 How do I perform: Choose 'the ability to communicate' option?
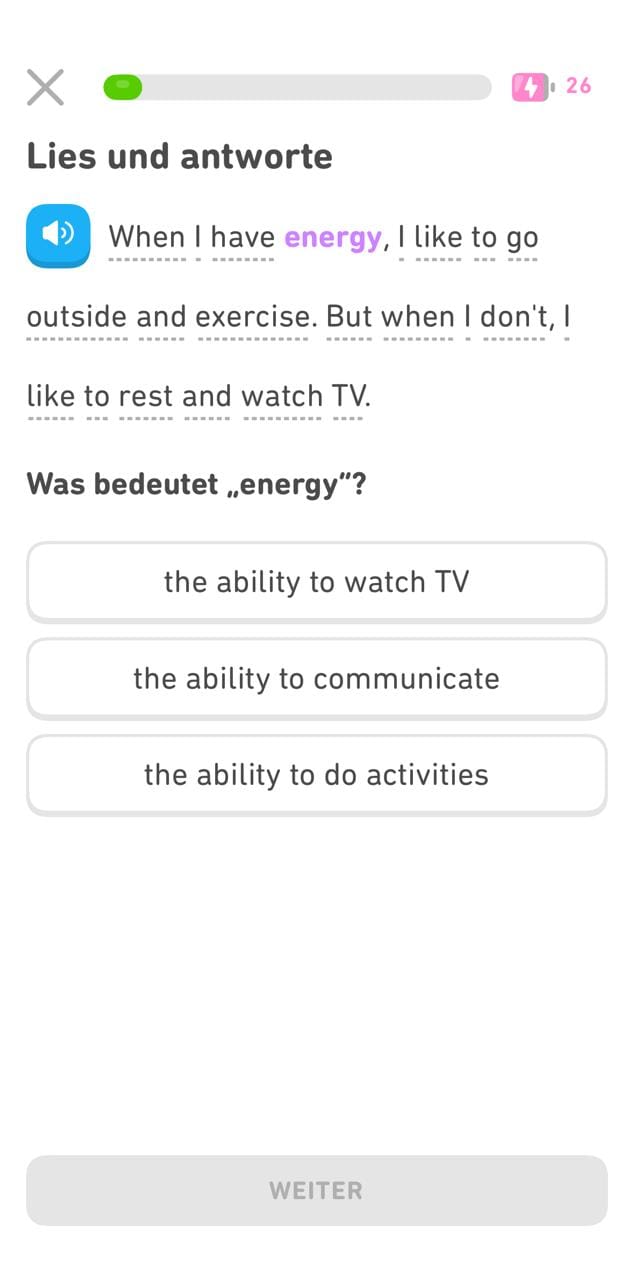point(316,679)
